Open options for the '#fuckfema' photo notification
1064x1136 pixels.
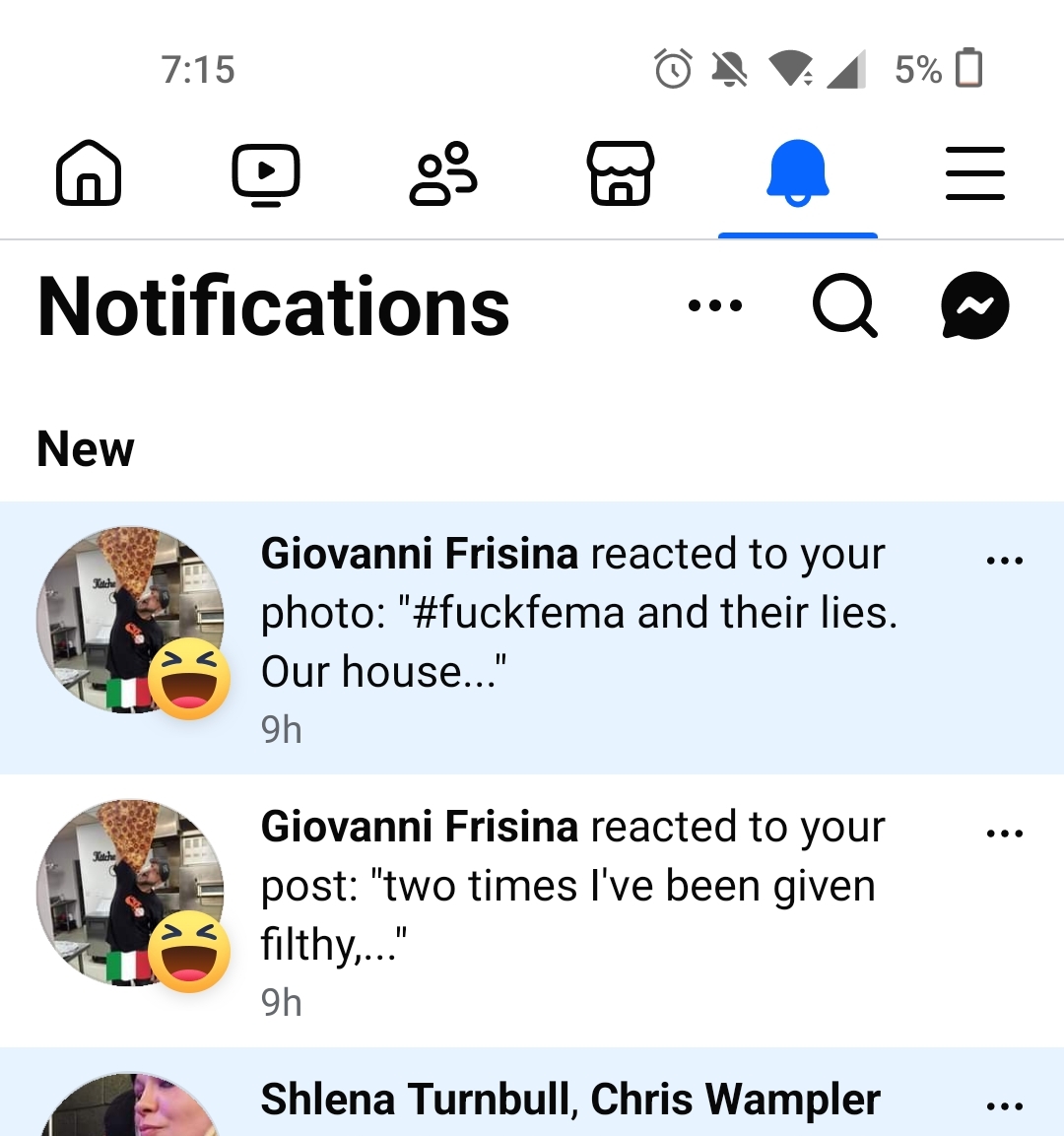1004,561
